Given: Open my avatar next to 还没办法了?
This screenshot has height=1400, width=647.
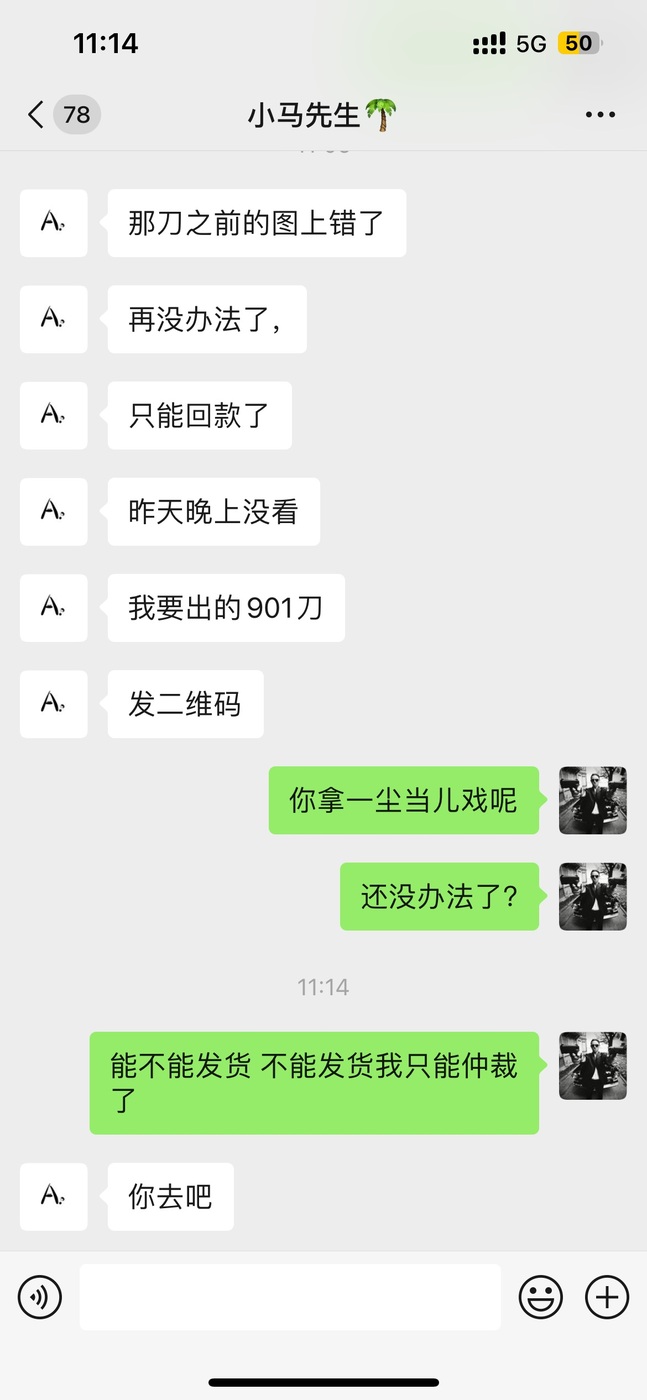Looking at the screenshot, I should [x=593, y=897].
